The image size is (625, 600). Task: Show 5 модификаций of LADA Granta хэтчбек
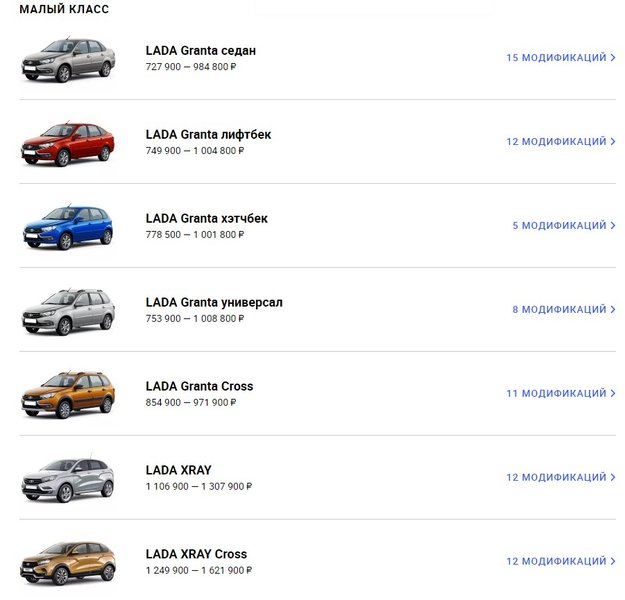pos(563,226)
